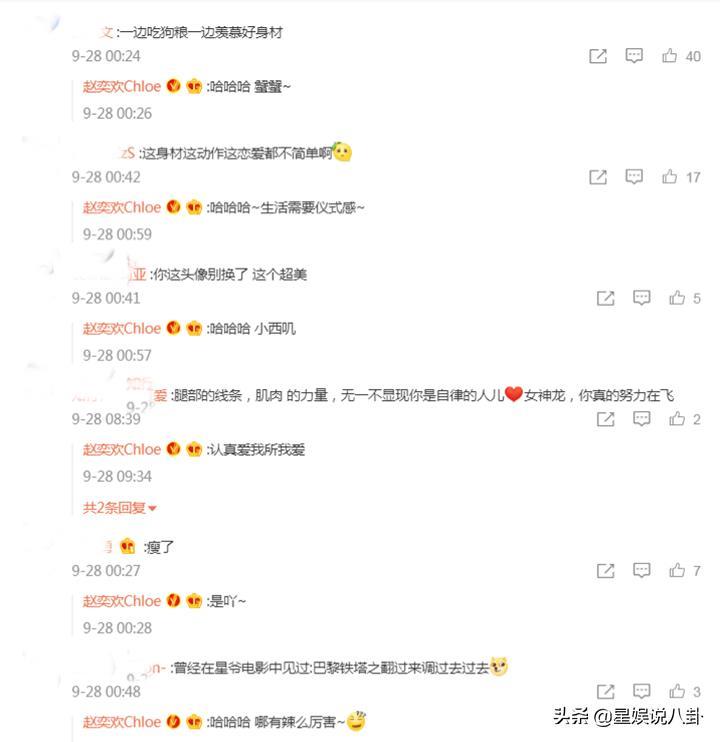
Task: Open 赵奕欢Chloe profile from 哈哈哈 小西叽 reply
Action: coord(122,328)
